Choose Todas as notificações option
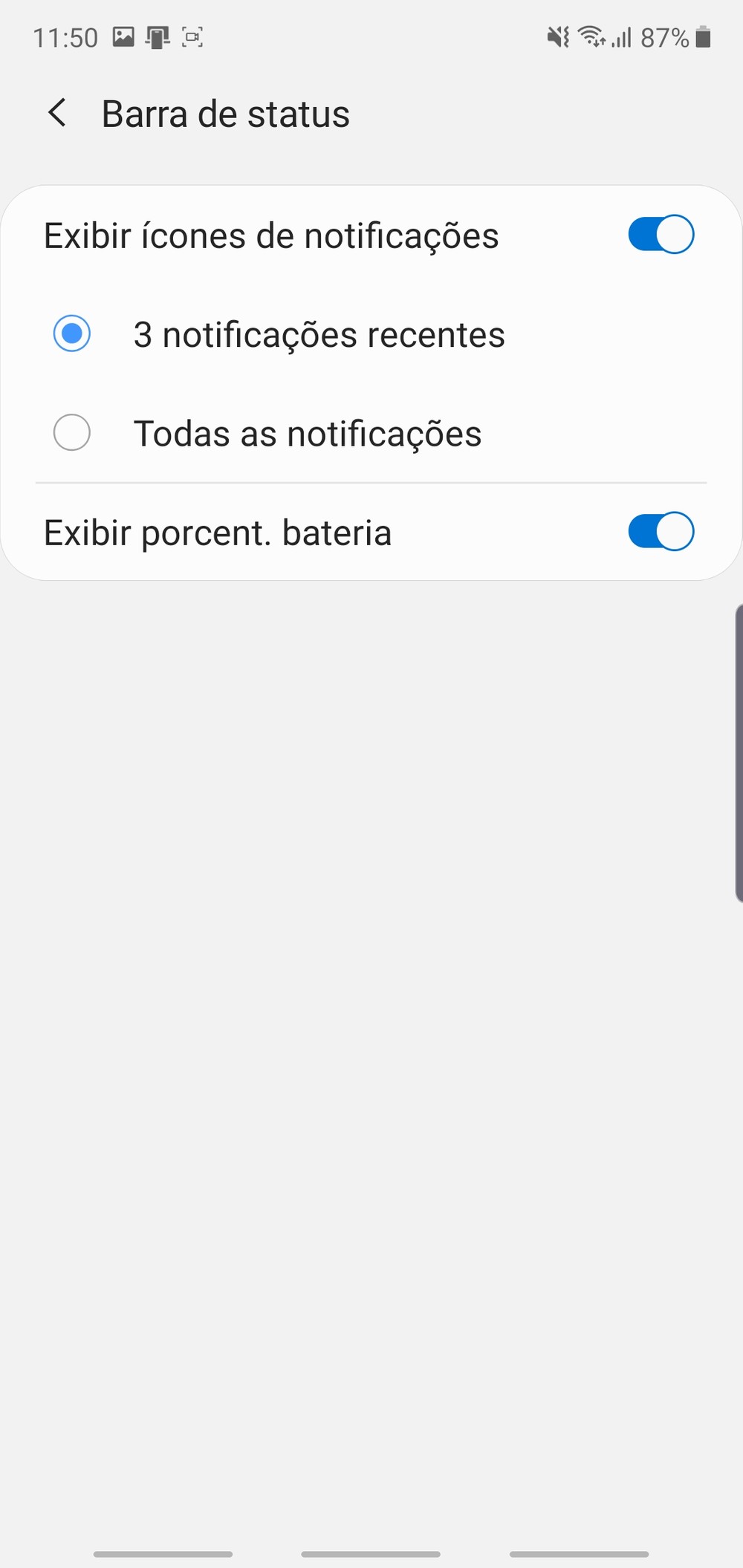This screenshot has width=743, height=1568. click(72, 433)
